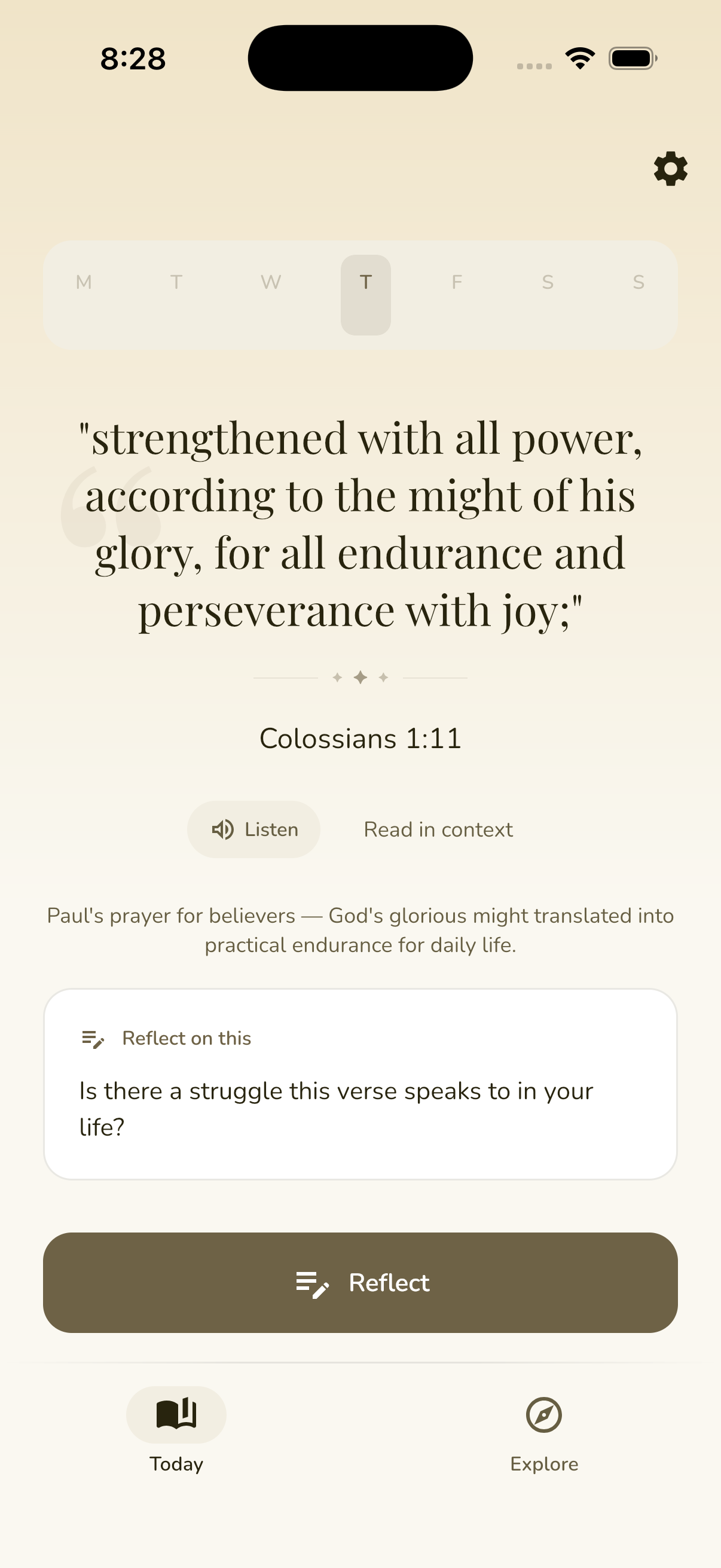Select Monday in the weekday strip

[x=84, y=282]
